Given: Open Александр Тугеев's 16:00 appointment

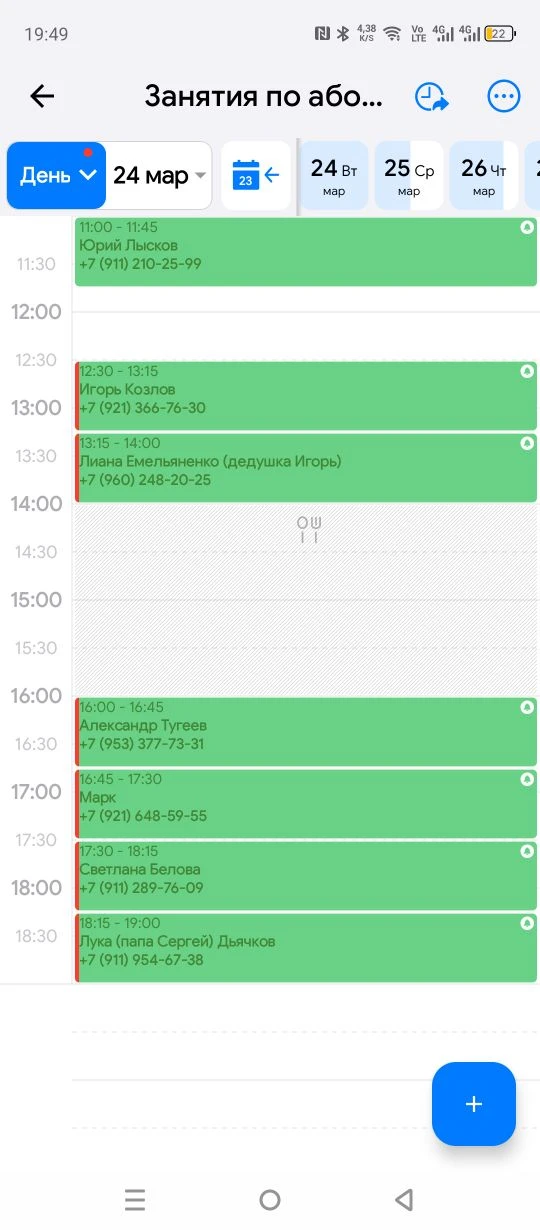Looking at the screenshot, I should click(x=306, y=732).
